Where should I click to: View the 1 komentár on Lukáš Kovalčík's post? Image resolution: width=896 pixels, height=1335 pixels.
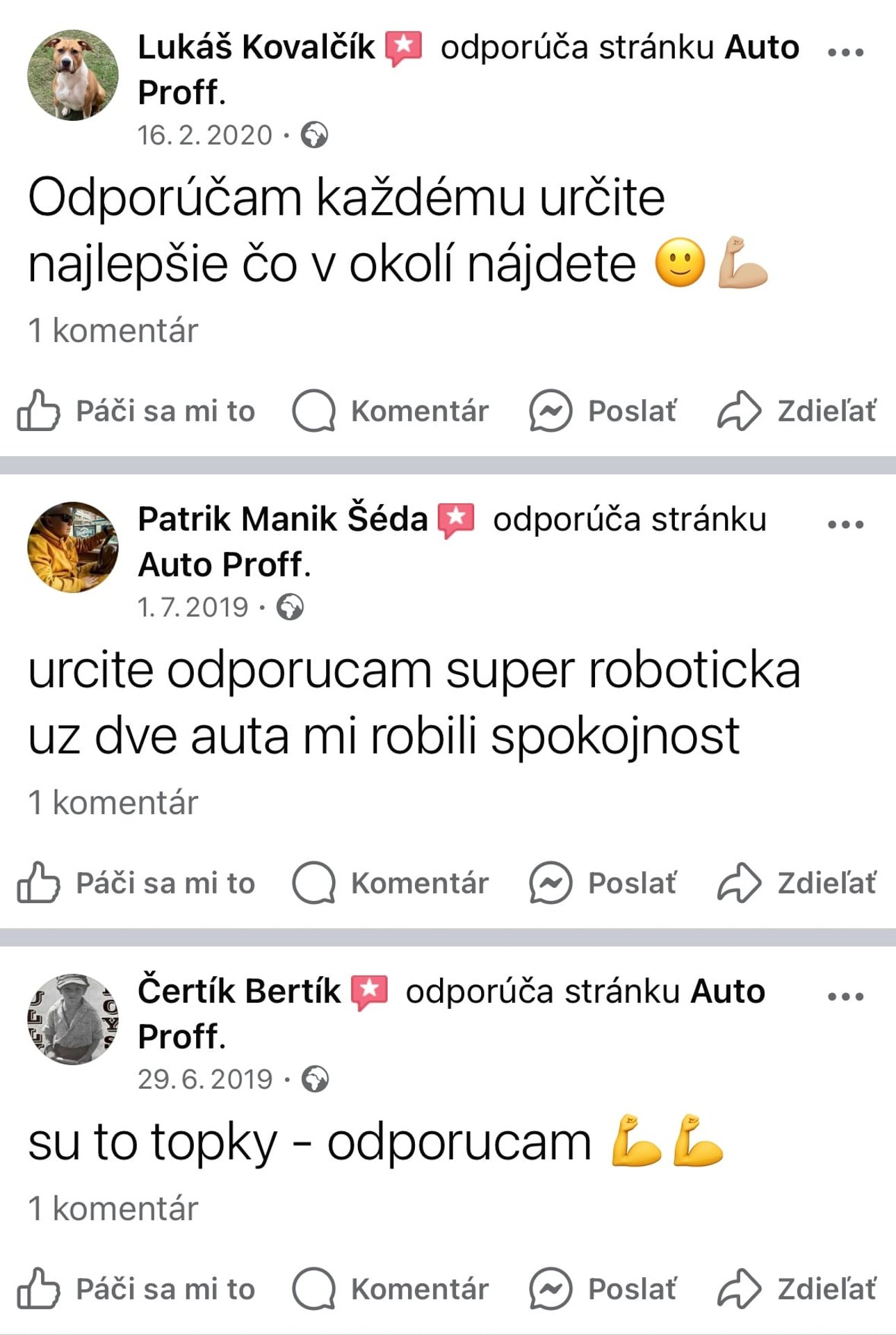(113, 330)
